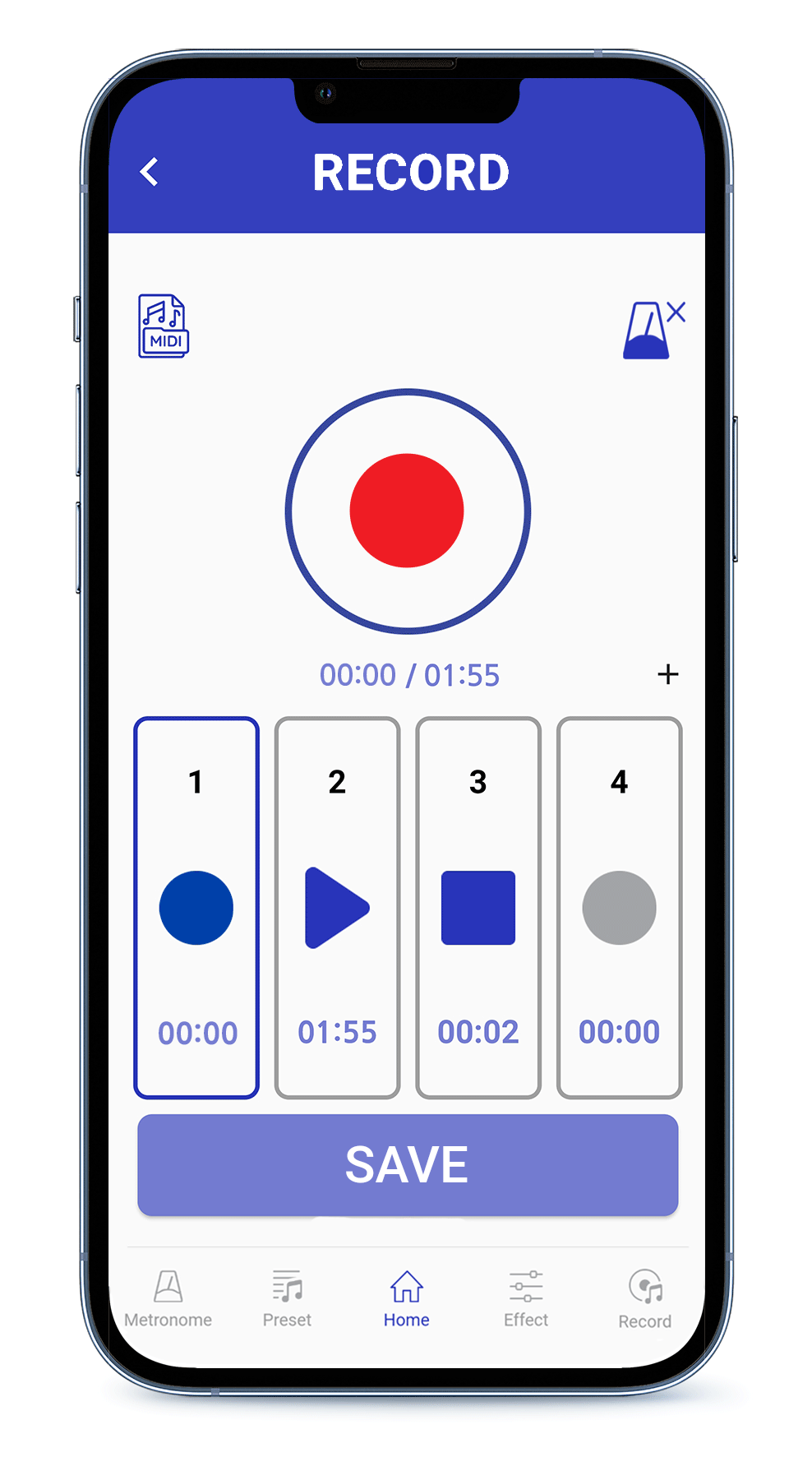Select empty track slot 4
The image size is (812, 1457).
coord(620,908)
